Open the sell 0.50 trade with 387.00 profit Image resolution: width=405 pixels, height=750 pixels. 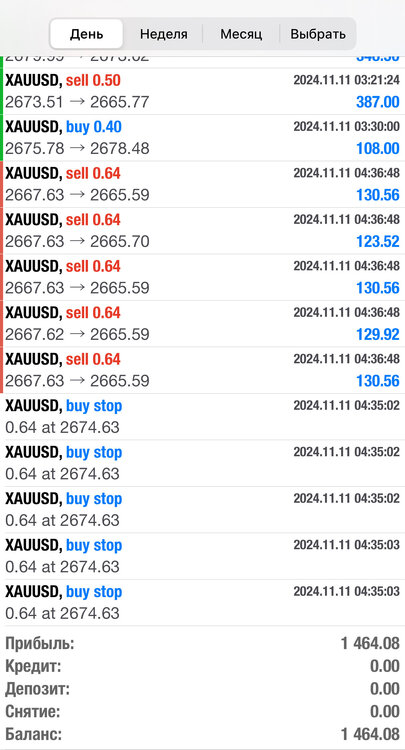pyautogui.click(x=202, y=91)
